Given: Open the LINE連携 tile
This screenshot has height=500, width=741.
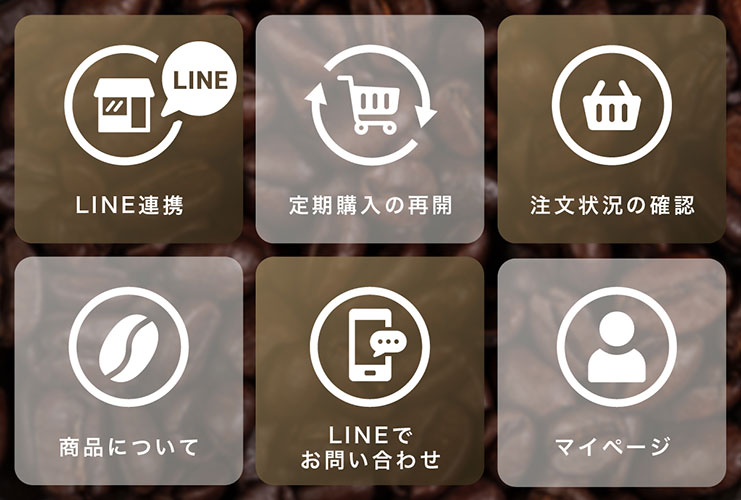Looking at the screenshot, I should click(x=129, y=130).
